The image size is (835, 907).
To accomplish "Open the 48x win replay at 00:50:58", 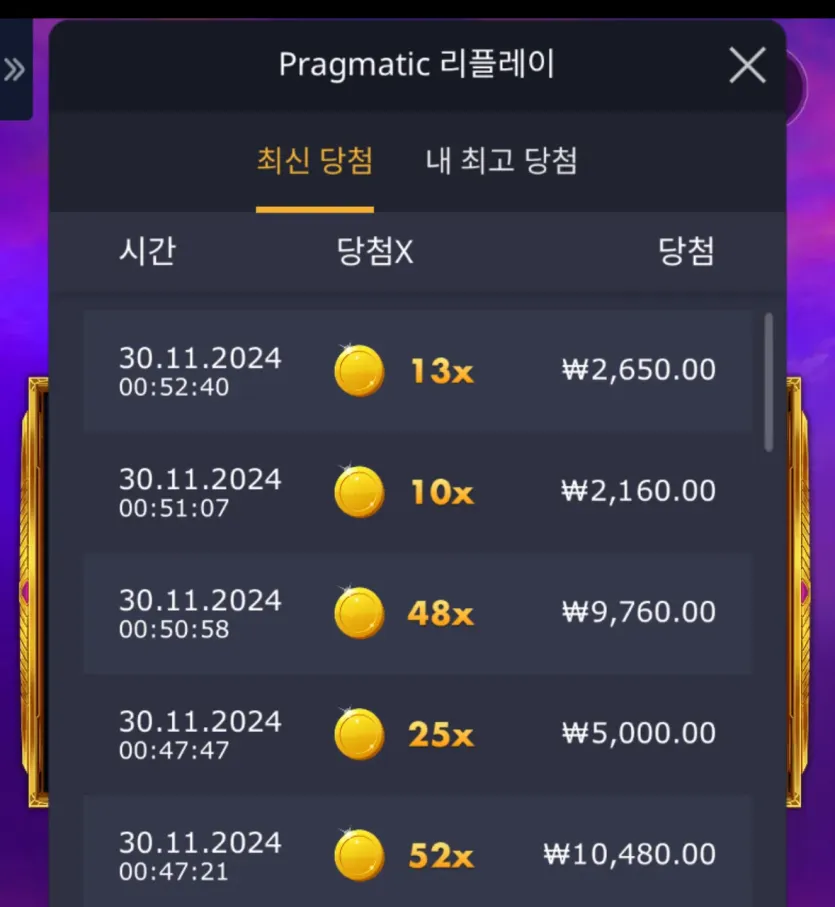I will [417, 613].
